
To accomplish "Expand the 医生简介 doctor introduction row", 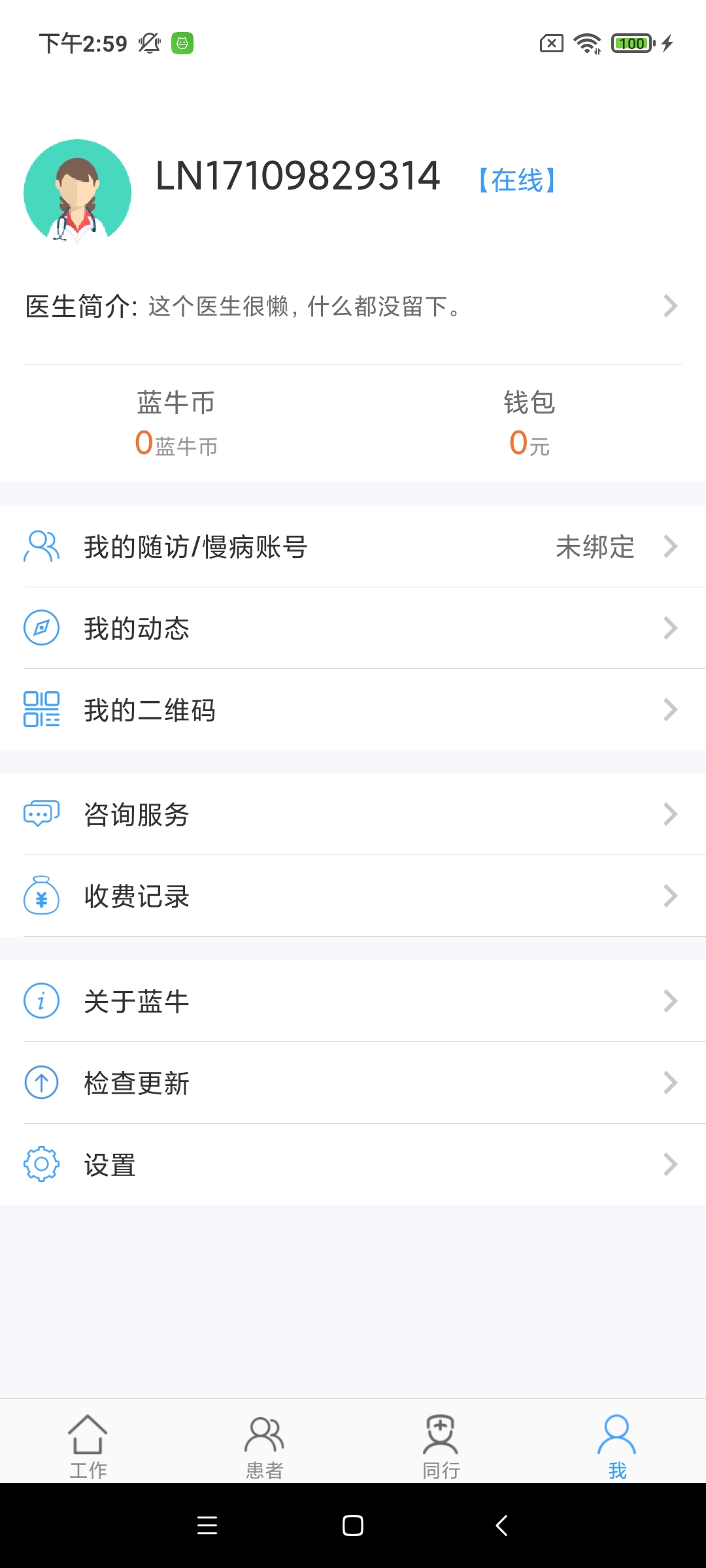I will [x=353, y=306].
